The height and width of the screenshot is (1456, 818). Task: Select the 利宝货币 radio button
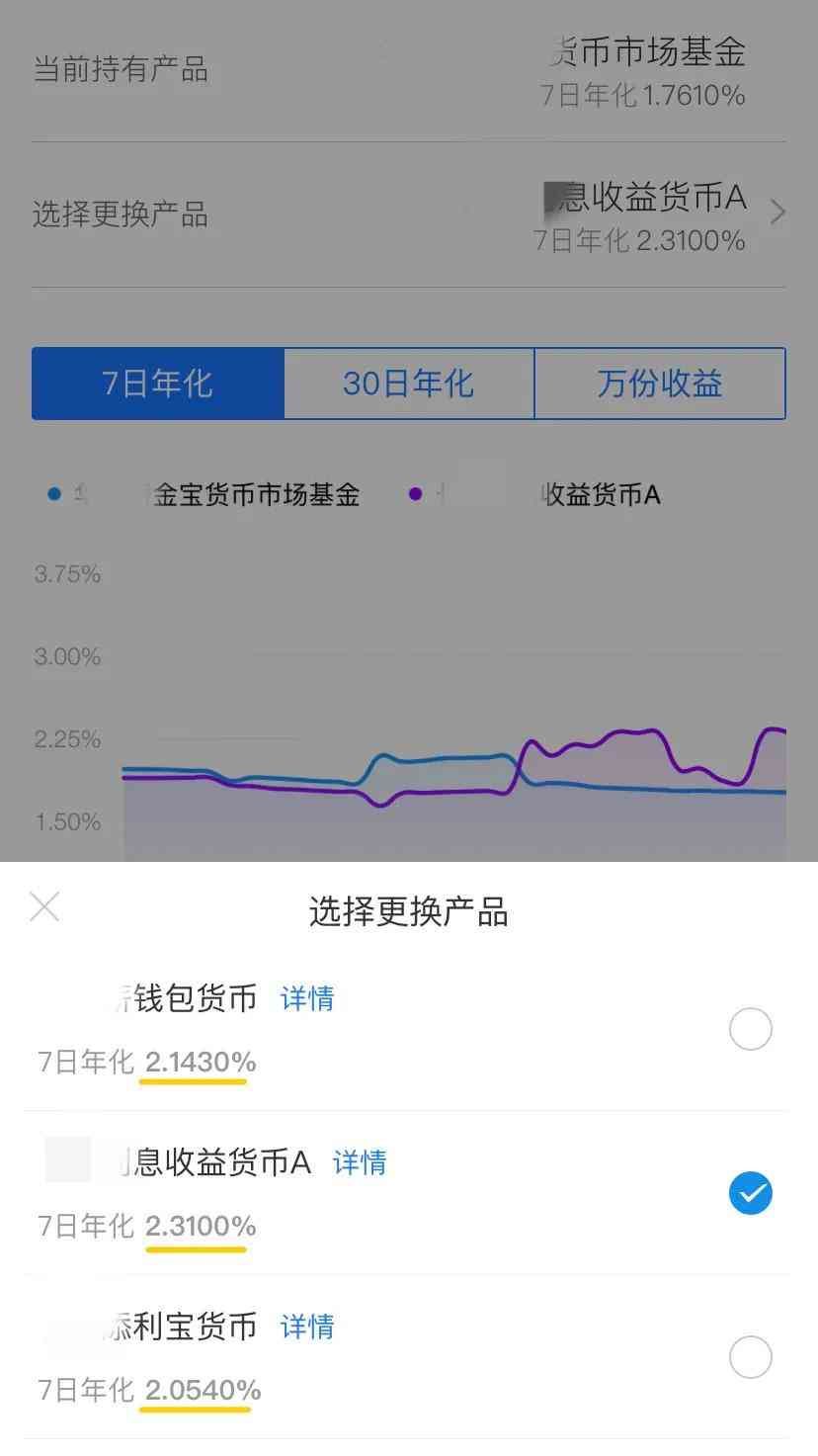pyautogui.click(x=750, y=1357)
